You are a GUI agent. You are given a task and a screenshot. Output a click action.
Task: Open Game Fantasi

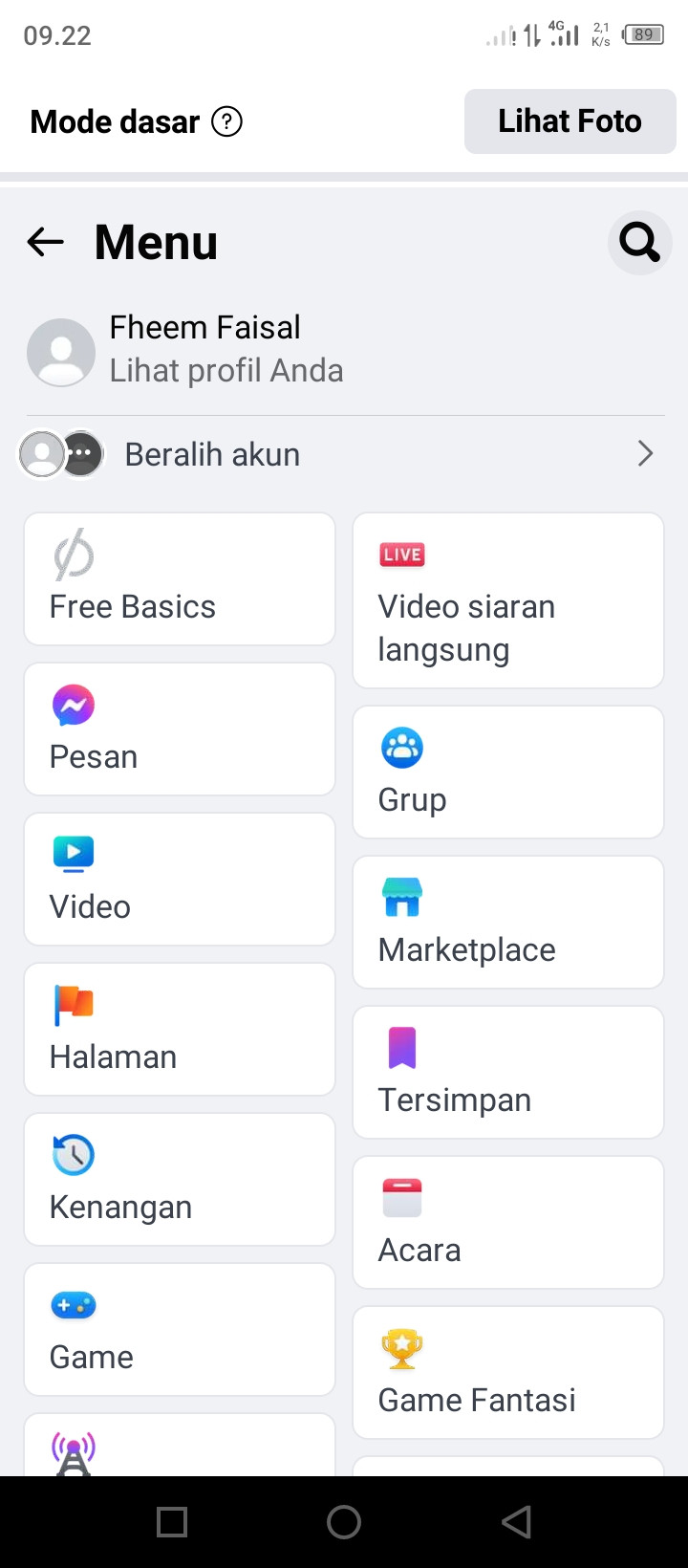pyautogui.click(x=508, y=1372)
